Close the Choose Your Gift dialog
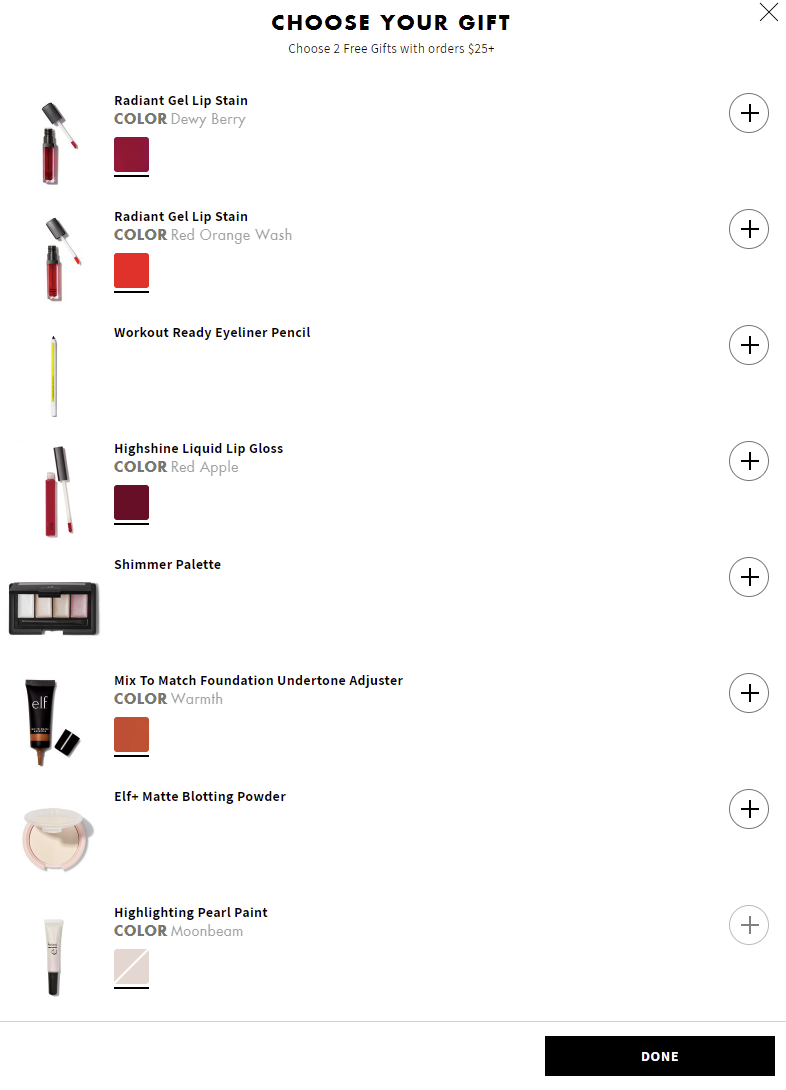 768,13
